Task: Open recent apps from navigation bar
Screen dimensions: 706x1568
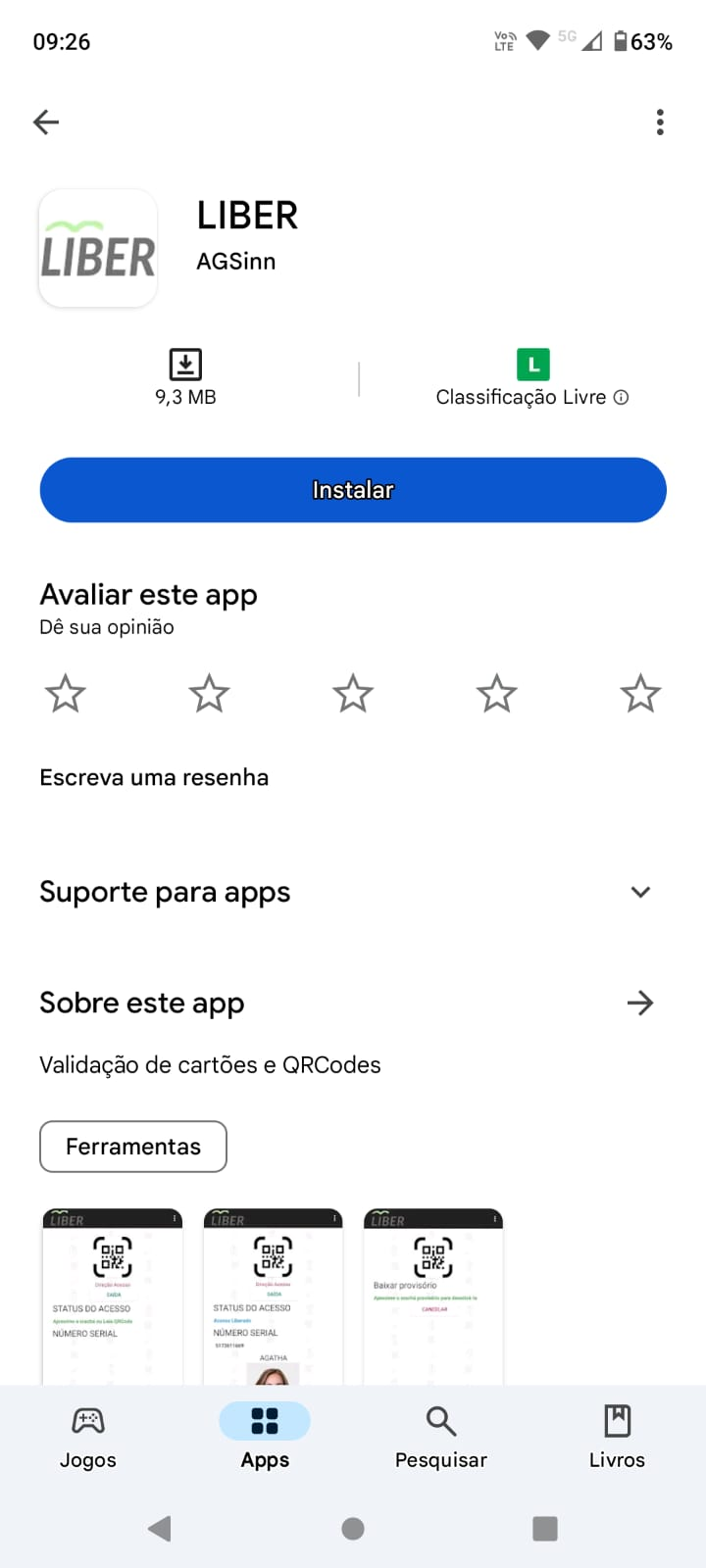Action: pos(545,1529)
